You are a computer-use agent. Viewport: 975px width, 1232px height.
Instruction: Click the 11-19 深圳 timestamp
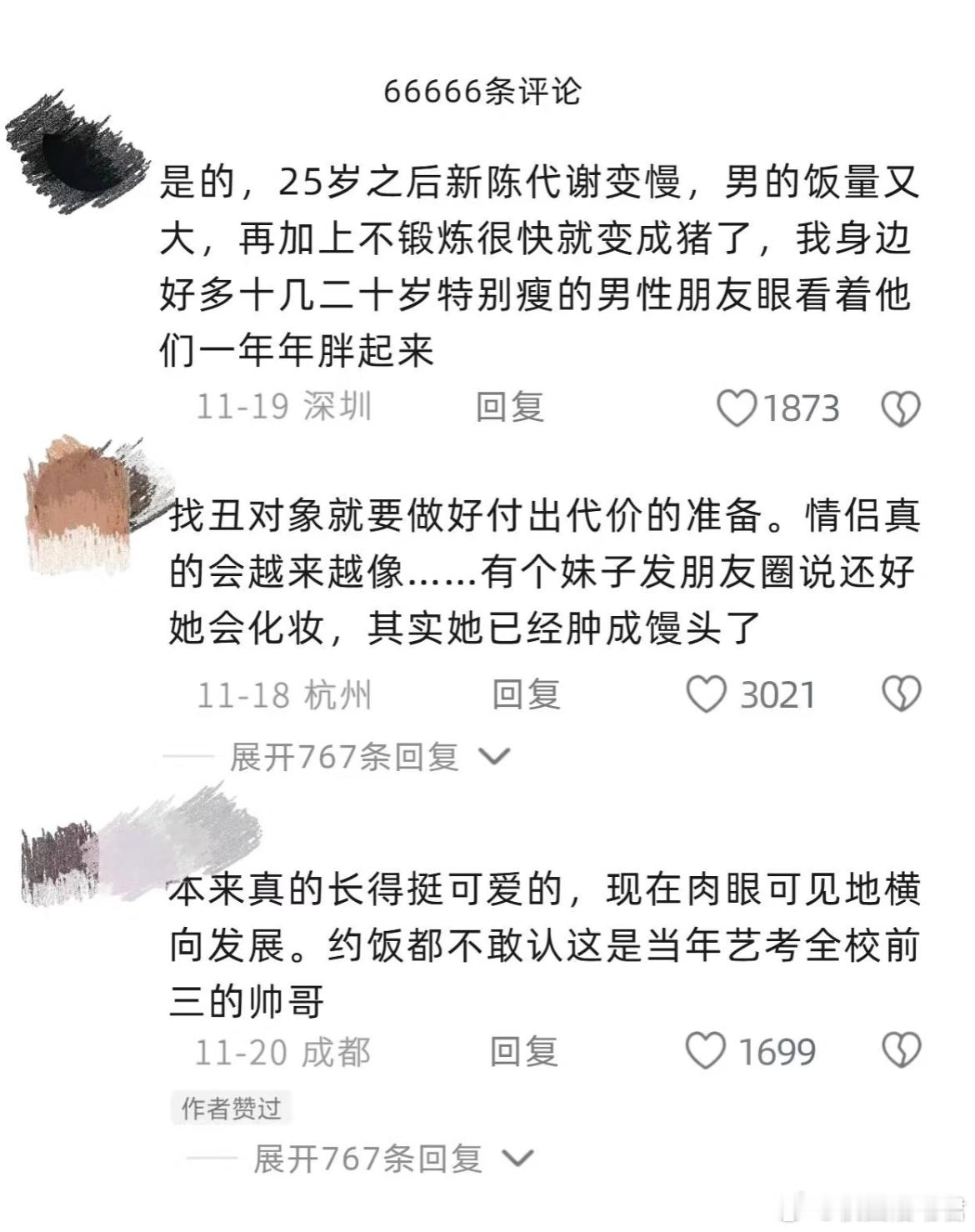[283, 406]
